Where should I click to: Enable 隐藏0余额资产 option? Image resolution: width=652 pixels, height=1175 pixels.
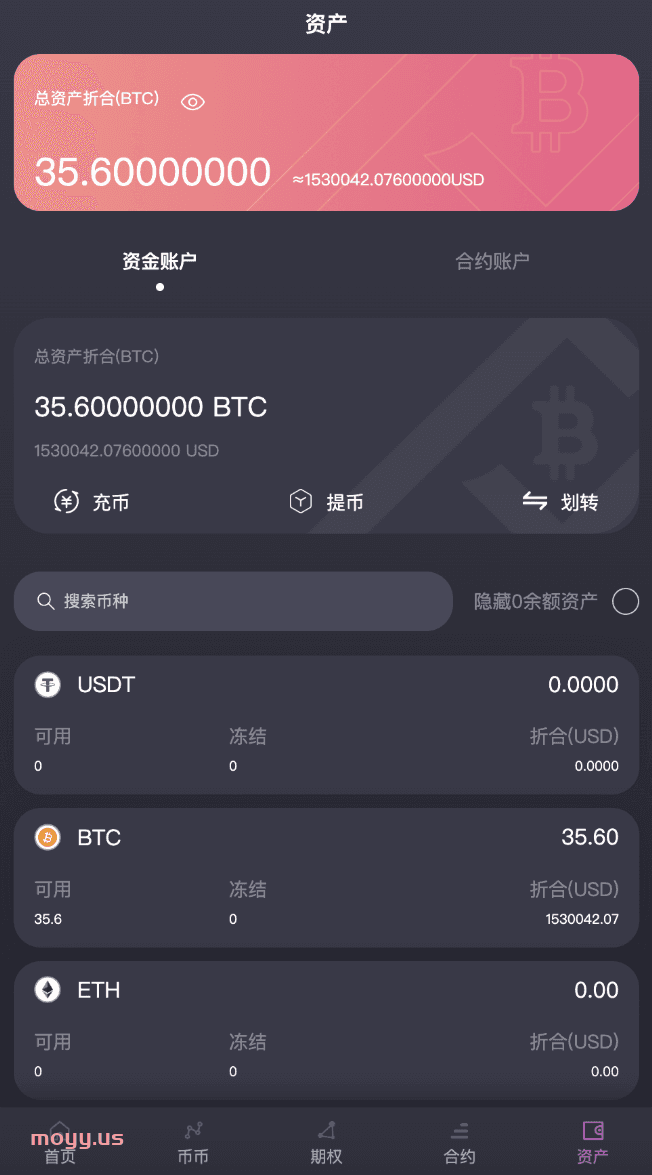point(625,601)
